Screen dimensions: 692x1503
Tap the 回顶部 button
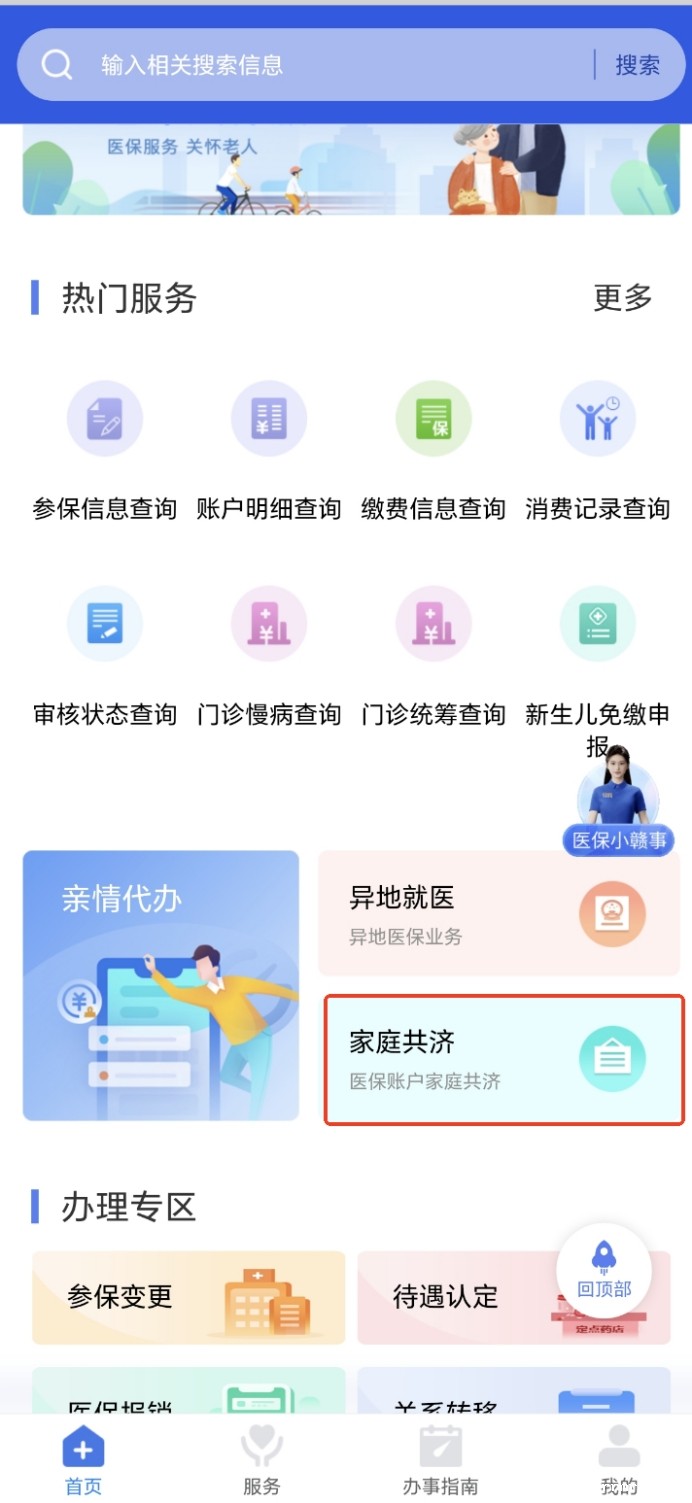tap(604, 1271)
